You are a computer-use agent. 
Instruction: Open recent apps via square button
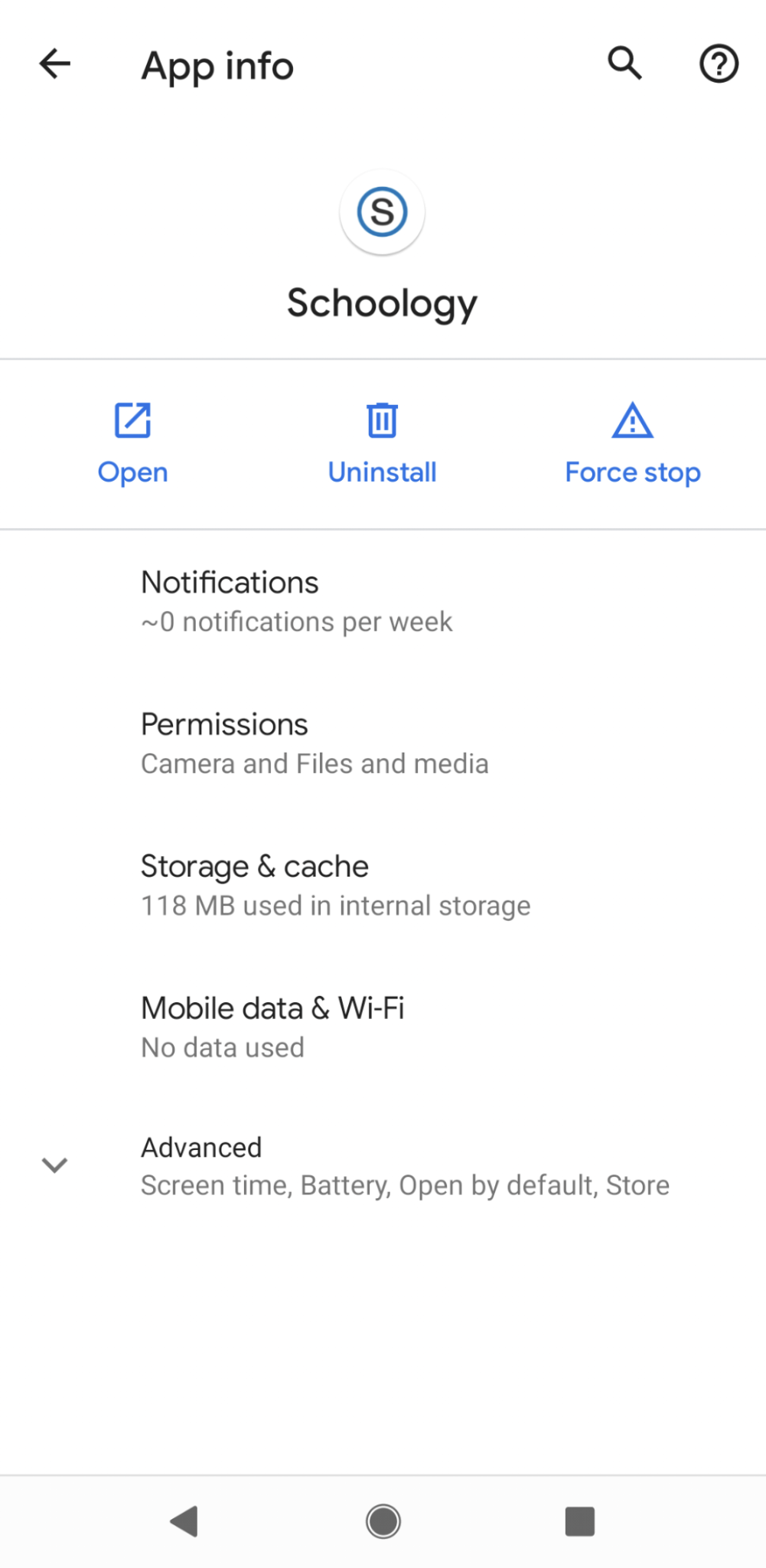pos(579,1521)
